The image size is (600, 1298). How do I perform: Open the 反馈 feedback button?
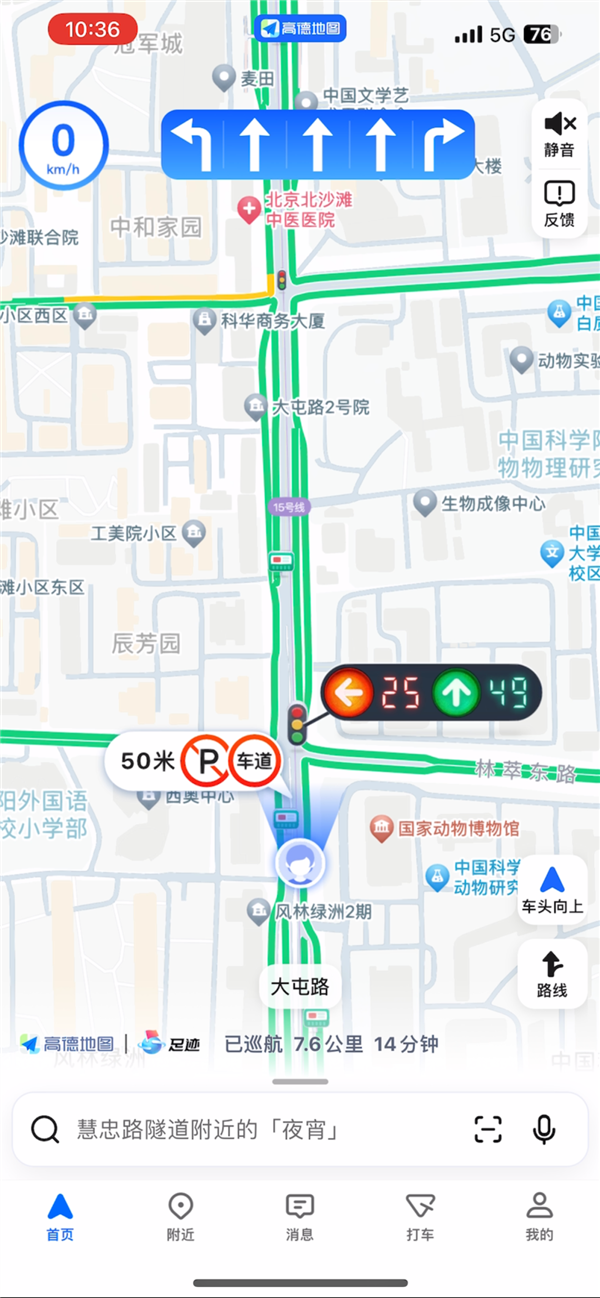point(560,204)
